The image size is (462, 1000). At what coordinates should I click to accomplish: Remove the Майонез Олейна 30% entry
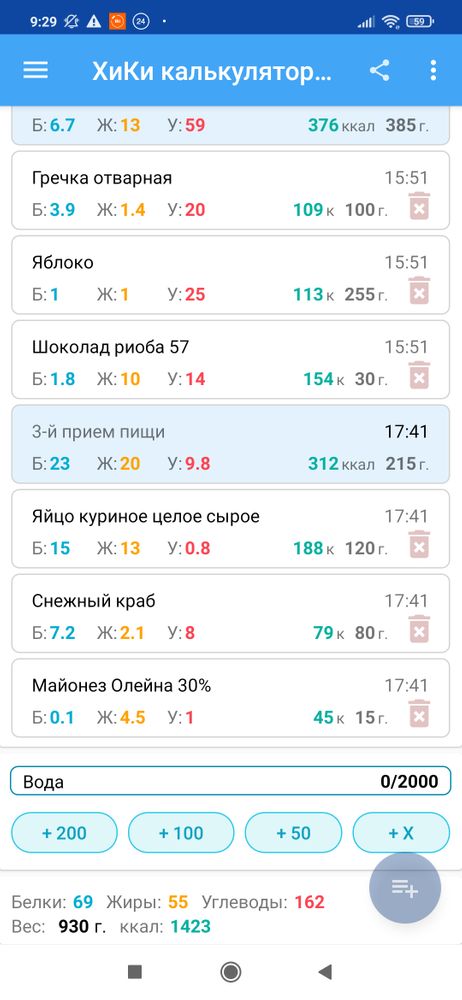(419, 714)
